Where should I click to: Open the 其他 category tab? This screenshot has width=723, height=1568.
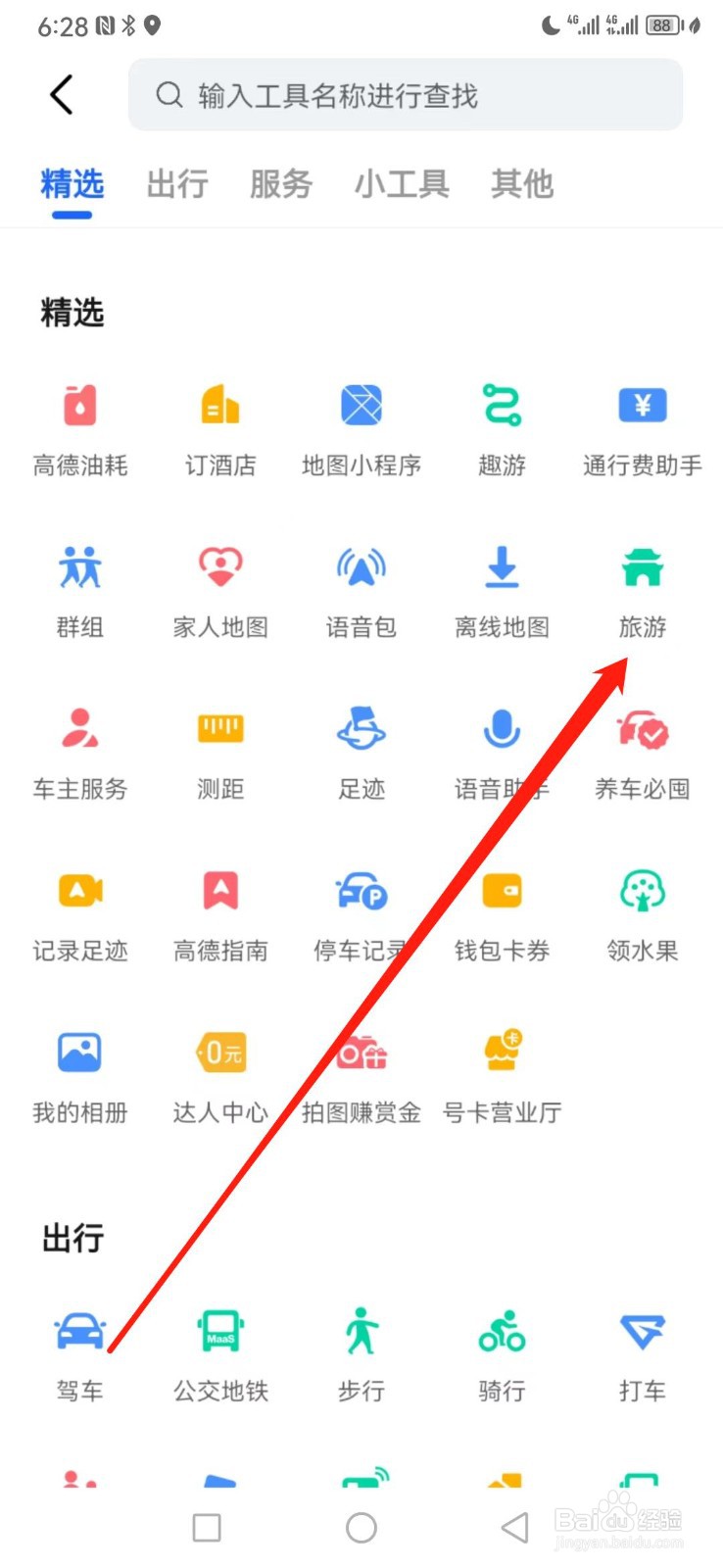pyautogui.click(x=521, y=184)
